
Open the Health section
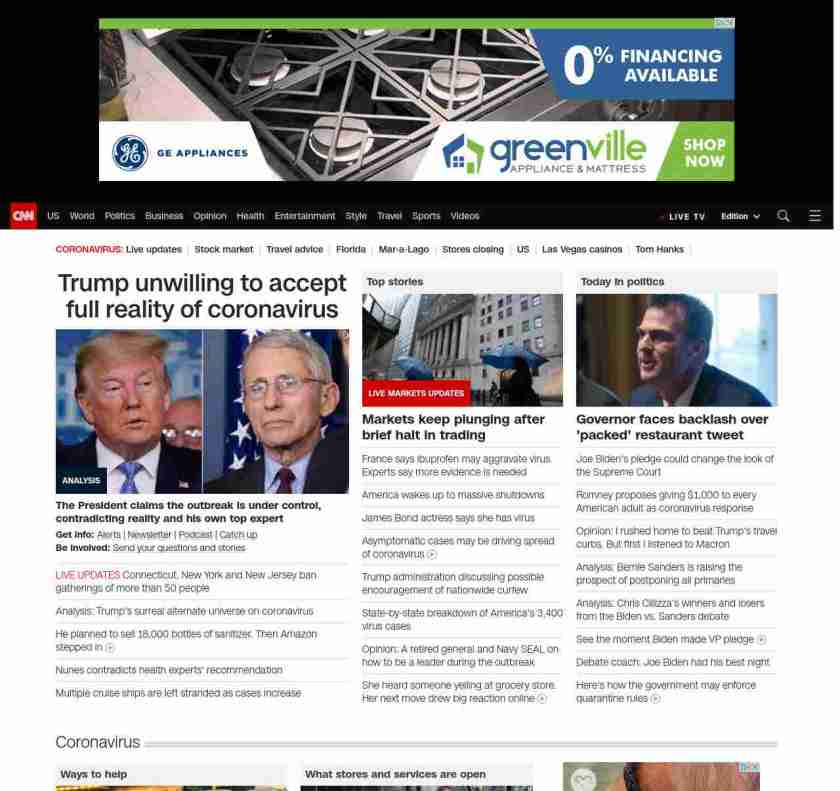(x=250, y=216)
